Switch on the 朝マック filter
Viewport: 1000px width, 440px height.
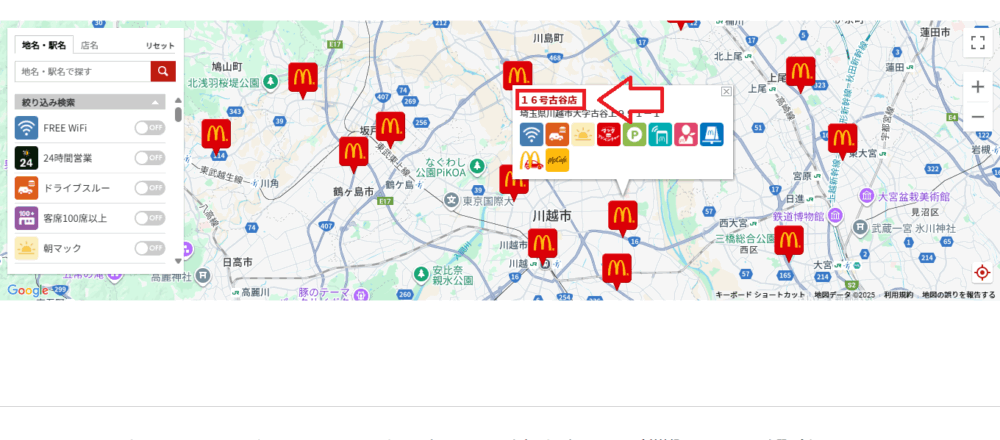click(x=150, y=248)
